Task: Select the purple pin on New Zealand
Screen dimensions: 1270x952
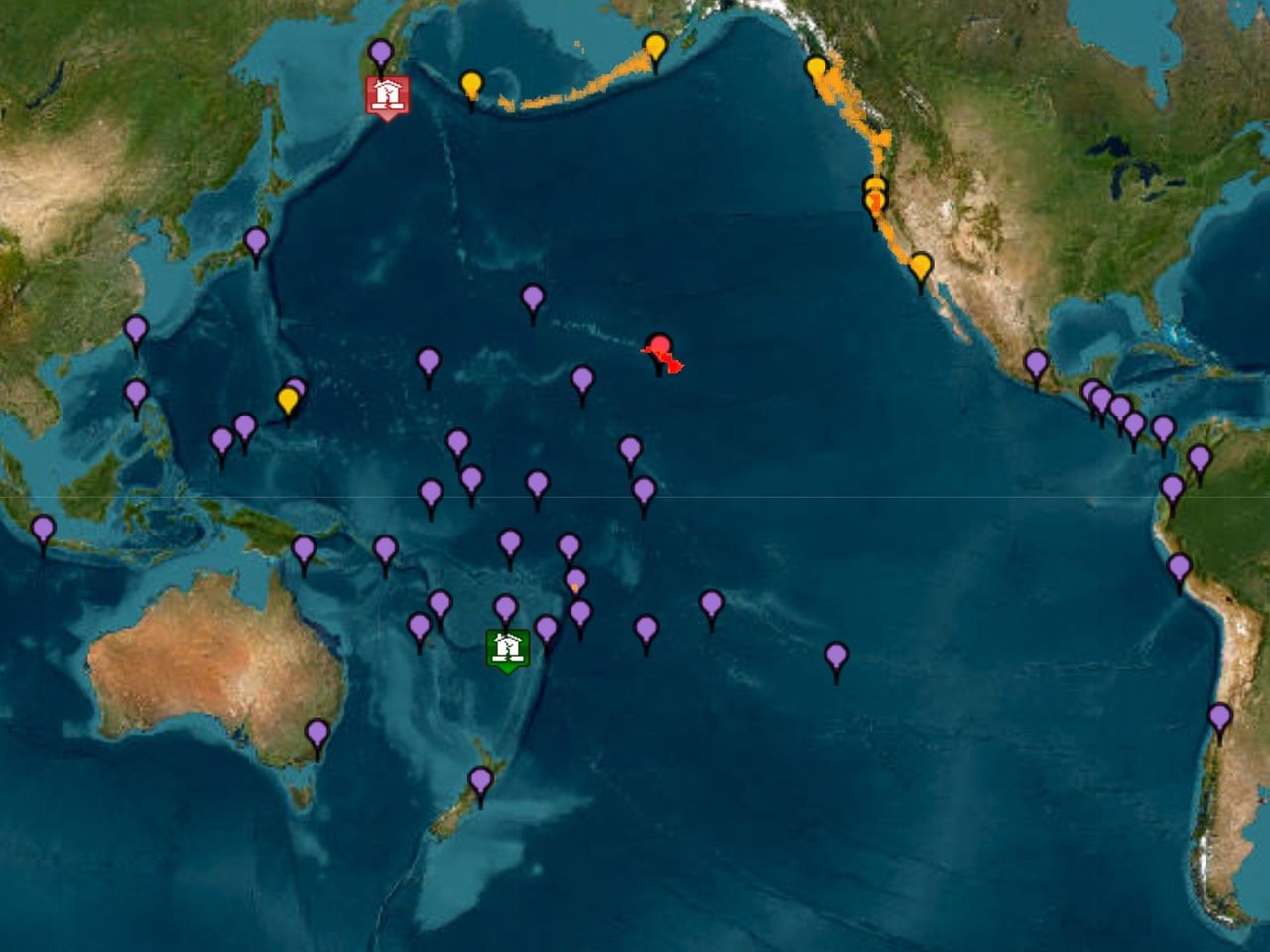Action: pos(481,781)
